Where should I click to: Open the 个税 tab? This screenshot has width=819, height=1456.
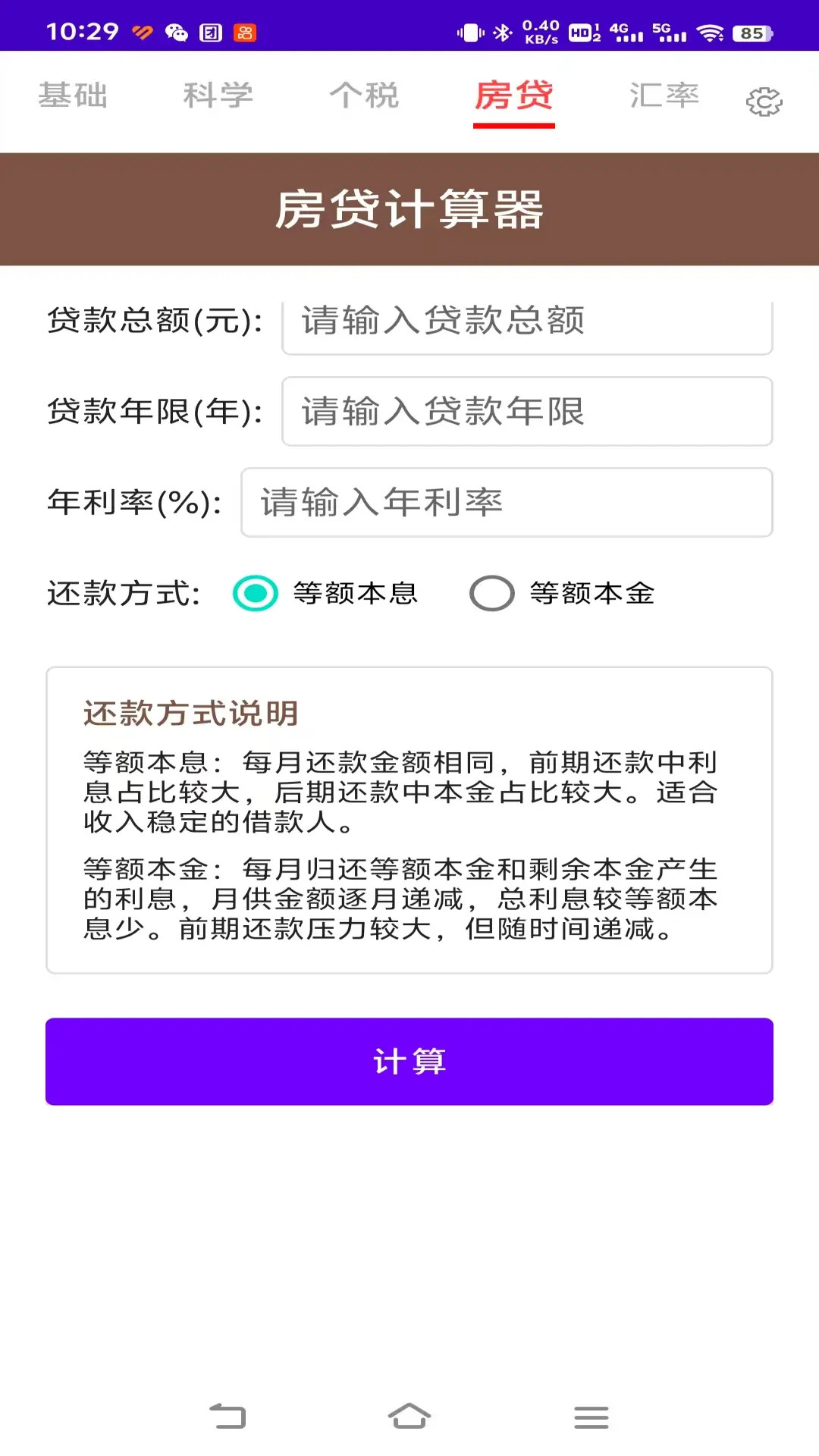coord(363,96)
